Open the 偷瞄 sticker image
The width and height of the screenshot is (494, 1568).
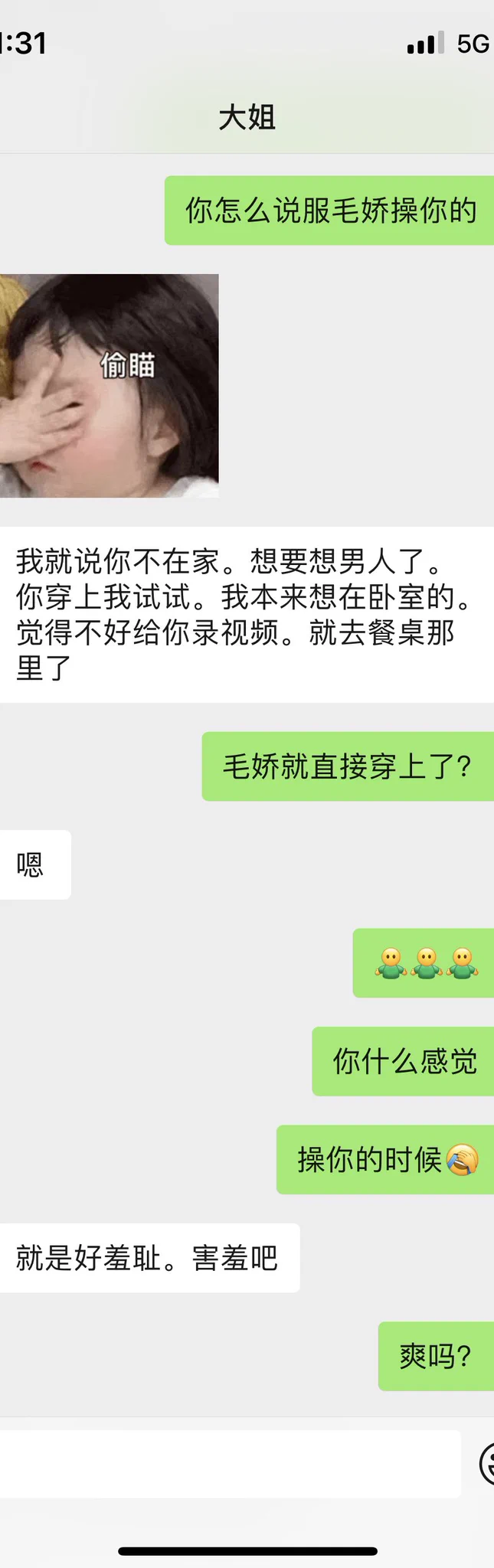tap(109, 386)
